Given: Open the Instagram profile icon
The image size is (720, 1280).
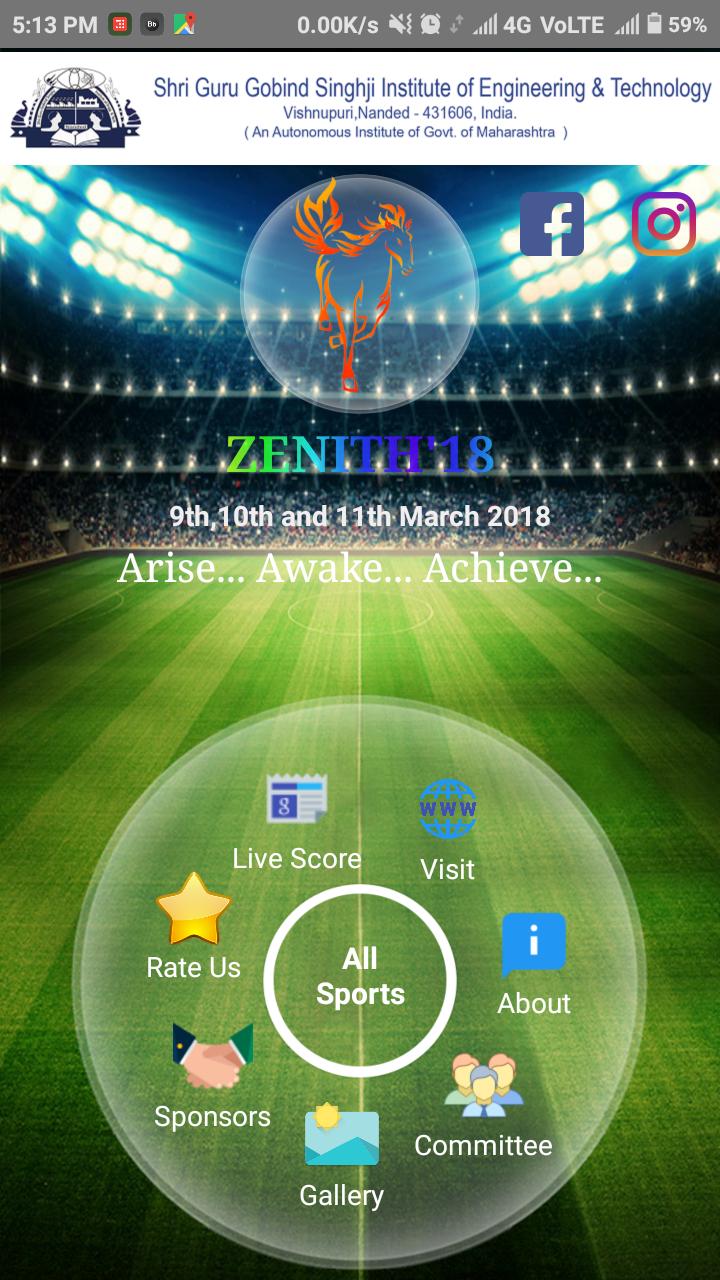Looking at the screenshot, I should 663,224.
